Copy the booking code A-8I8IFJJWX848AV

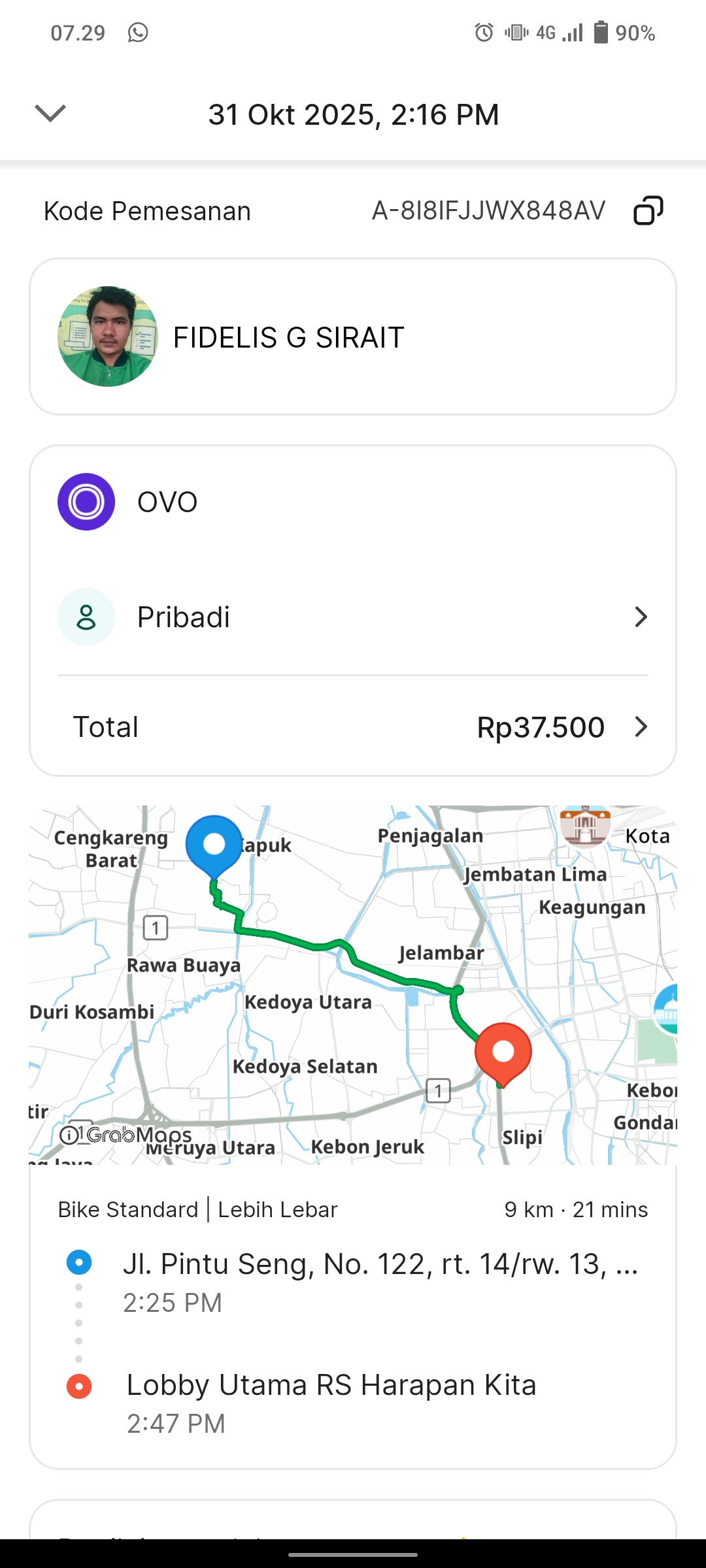[x=648, y=211]
